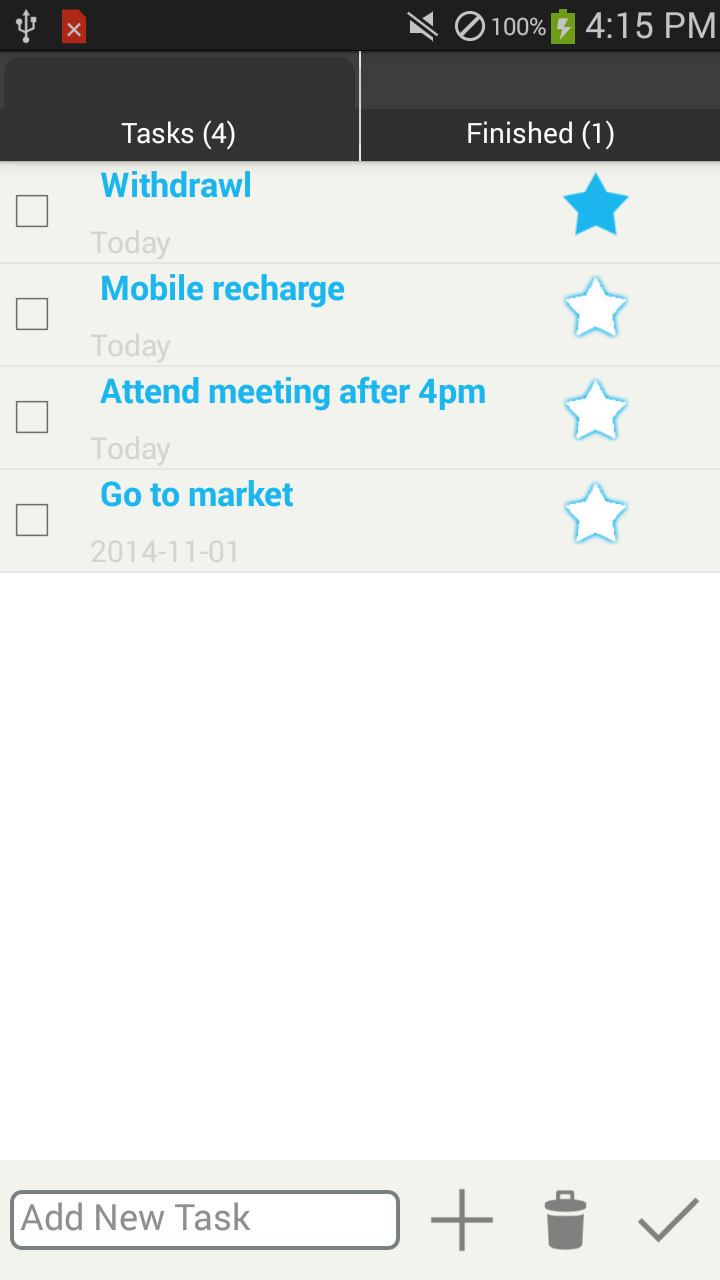Click the Add New Task input field
This screenshot has width=720, height=1280.
204,1219
